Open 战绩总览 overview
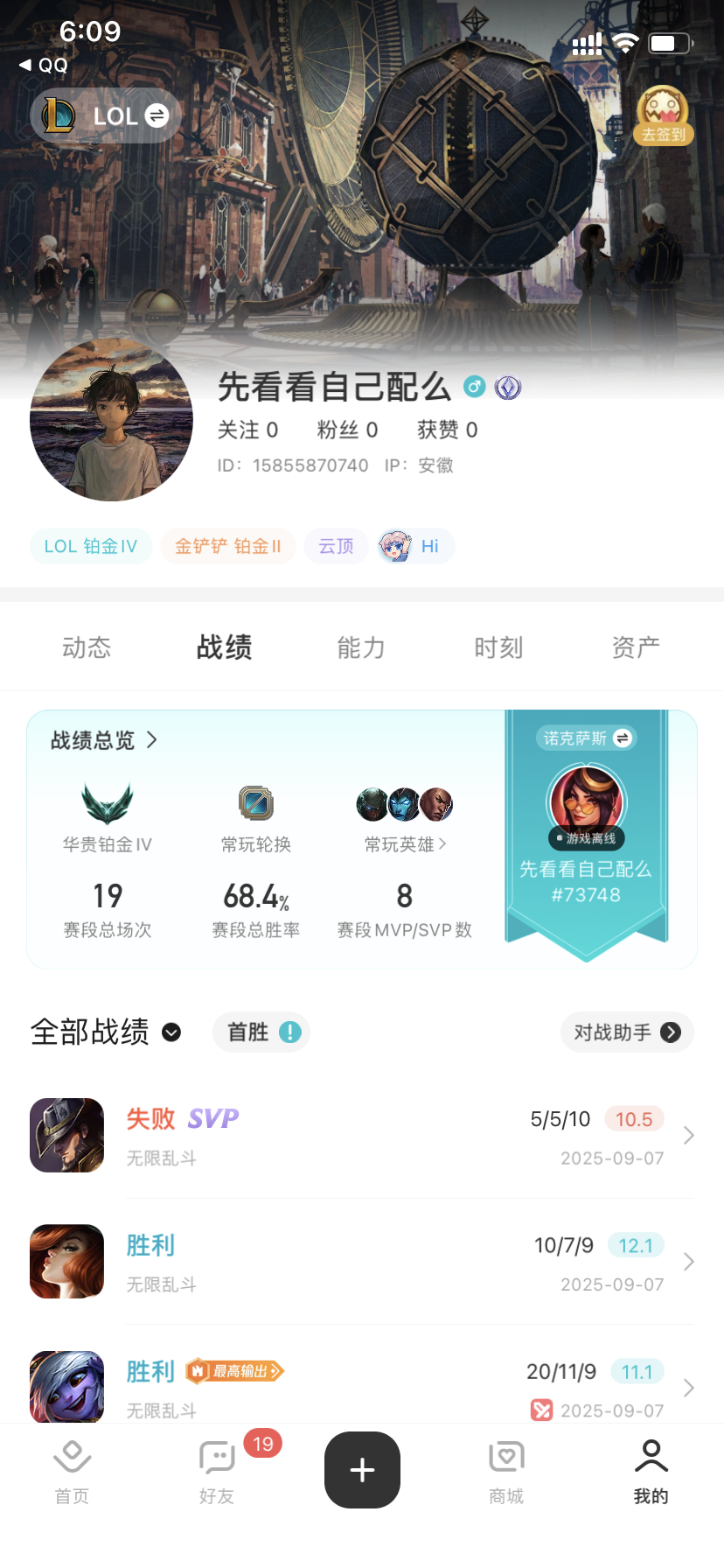Screen dimensions: 724x1568 (104, 740)
